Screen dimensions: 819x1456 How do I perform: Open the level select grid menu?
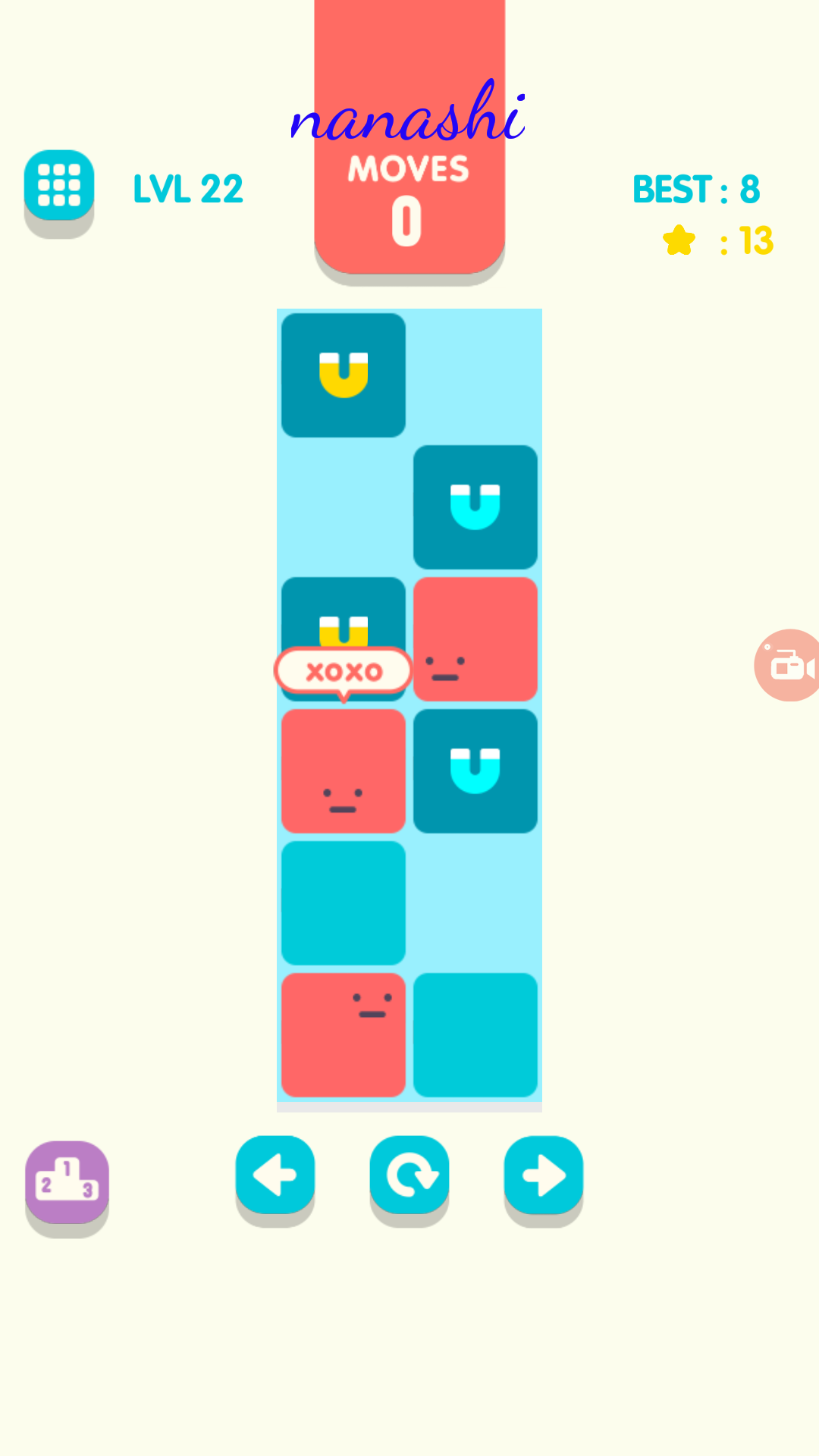tap(59, 186)
